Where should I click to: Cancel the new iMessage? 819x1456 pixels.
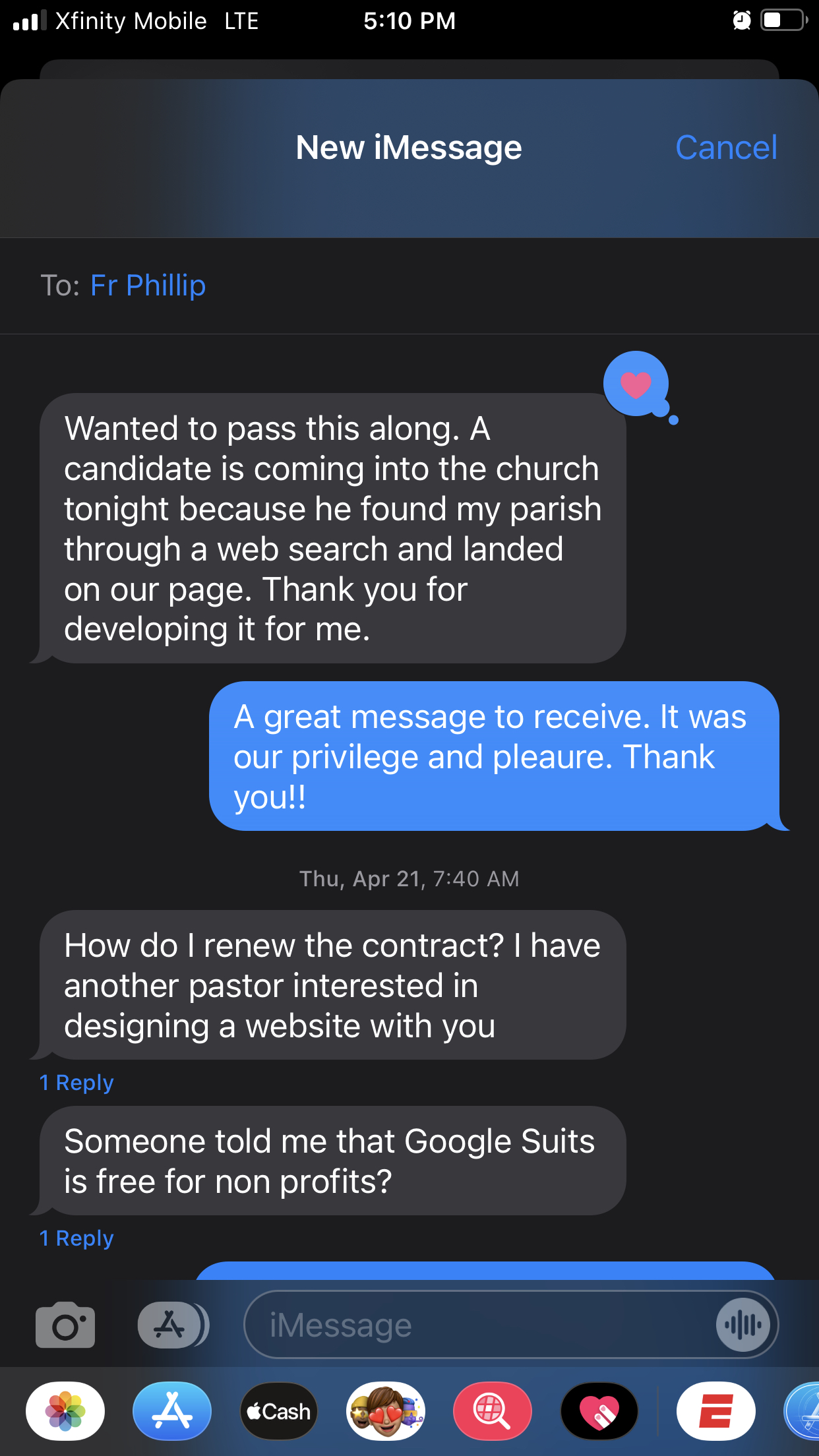click(726, 148)
